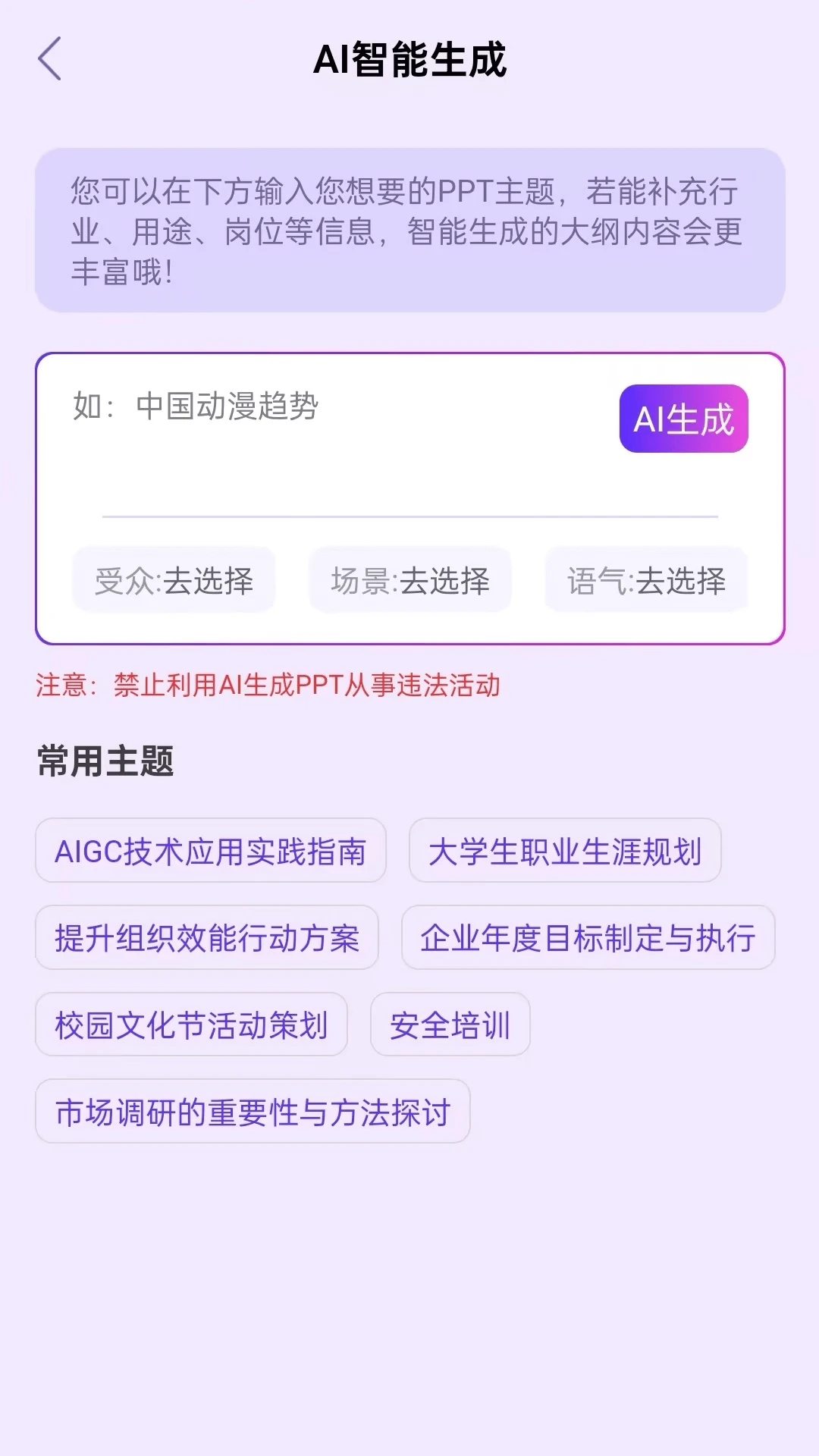Select 市场调研的重要性与方法探讨 topic

point(253,1112)
